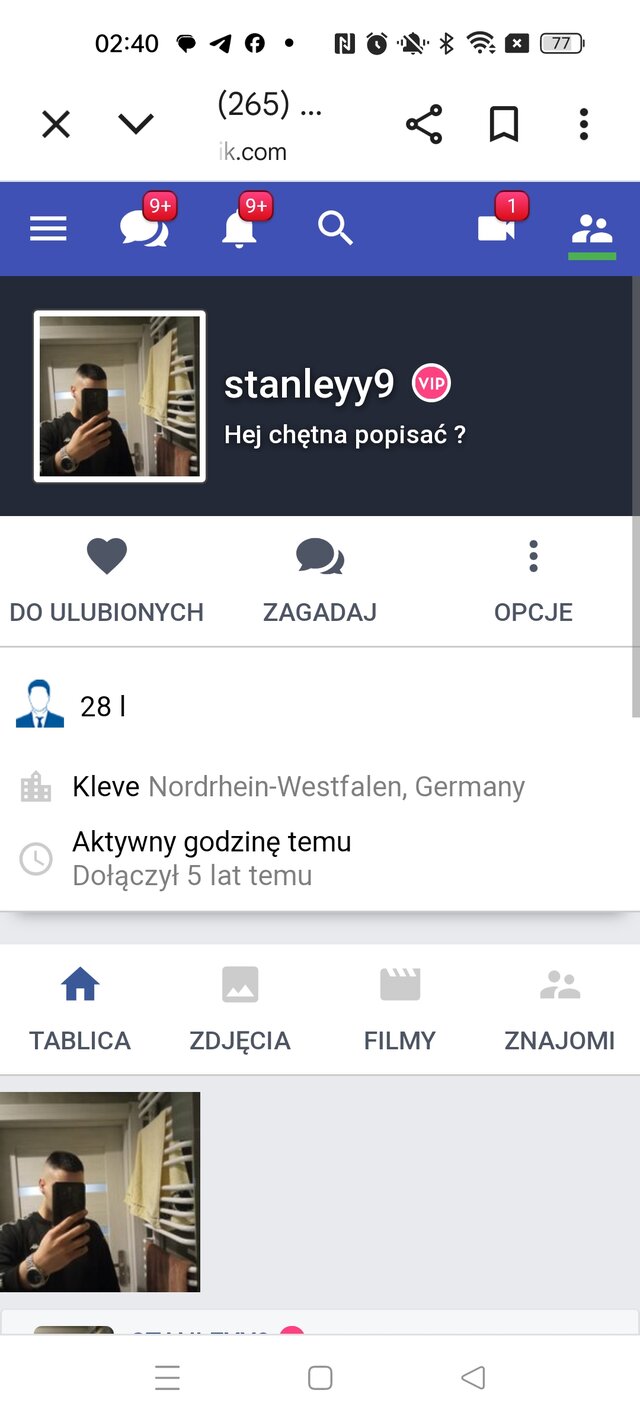This screenshot has width=640, height=1422.
Task: Expand the down-chevron in browser bar
Action: pos(136,124)
